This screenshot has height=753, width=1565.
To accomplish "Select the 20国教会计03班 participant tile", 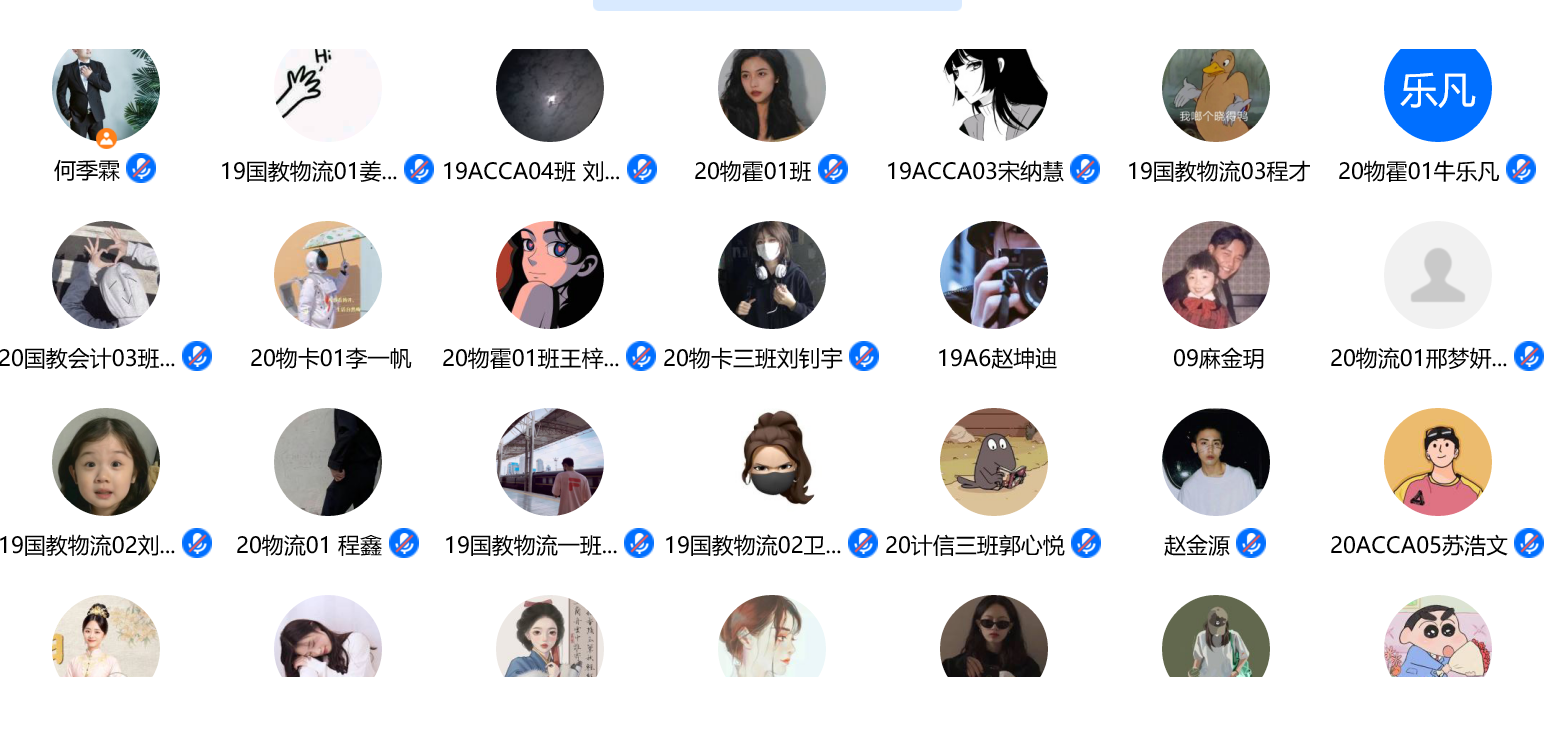I will click(105, 276).
